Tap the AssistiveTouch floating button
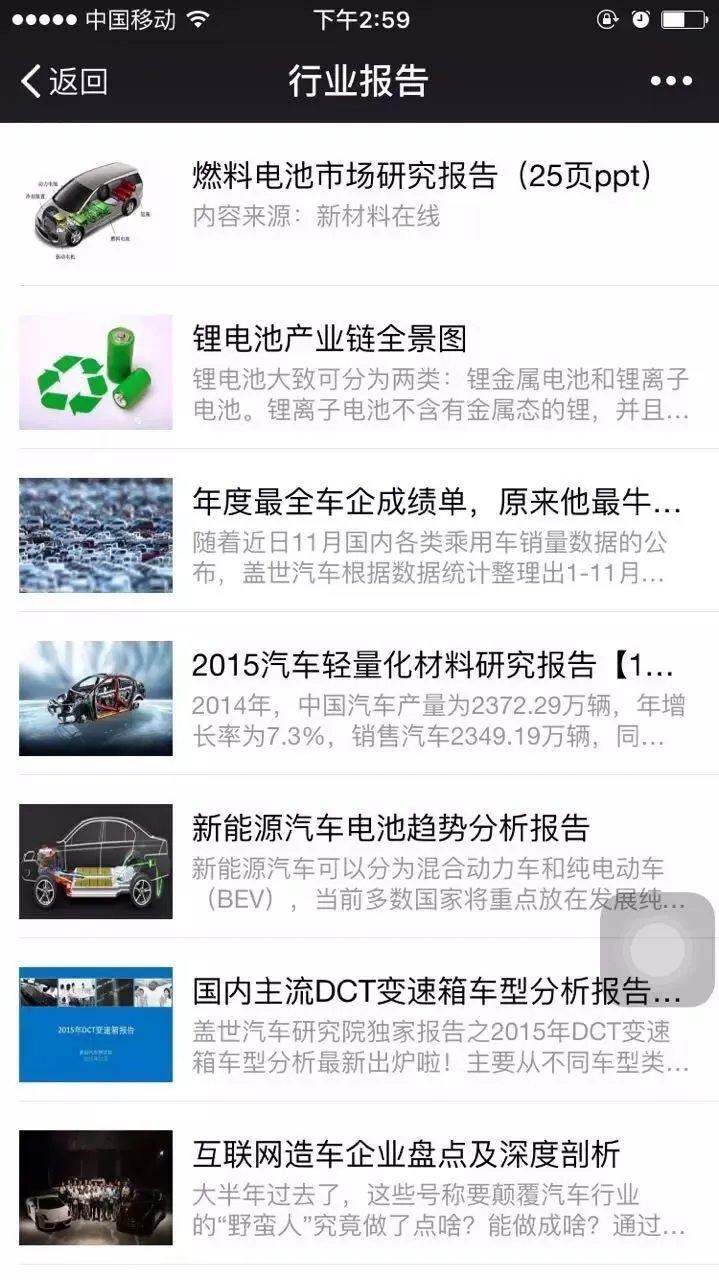Viewport: 719px width, 1280px height. coord(657,950)
